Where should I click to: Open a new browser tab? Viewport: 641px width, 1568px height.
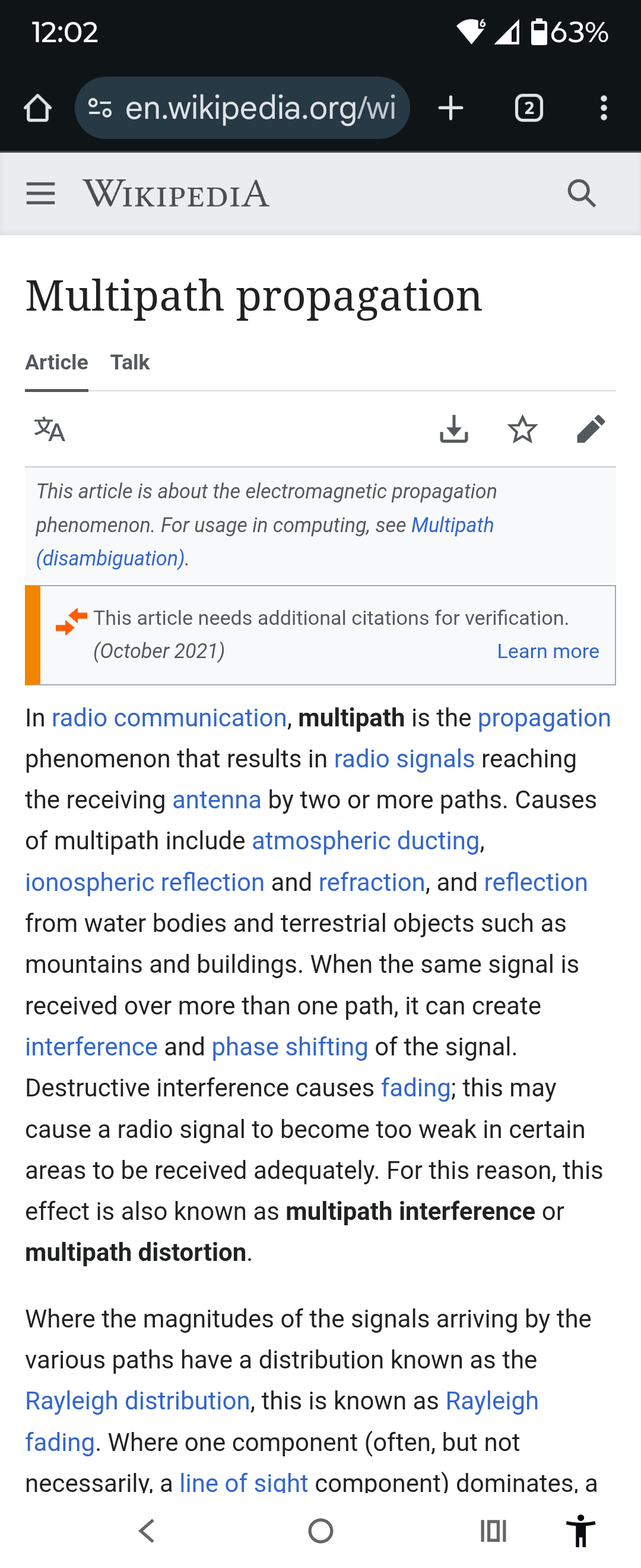[x=450, y=108]
